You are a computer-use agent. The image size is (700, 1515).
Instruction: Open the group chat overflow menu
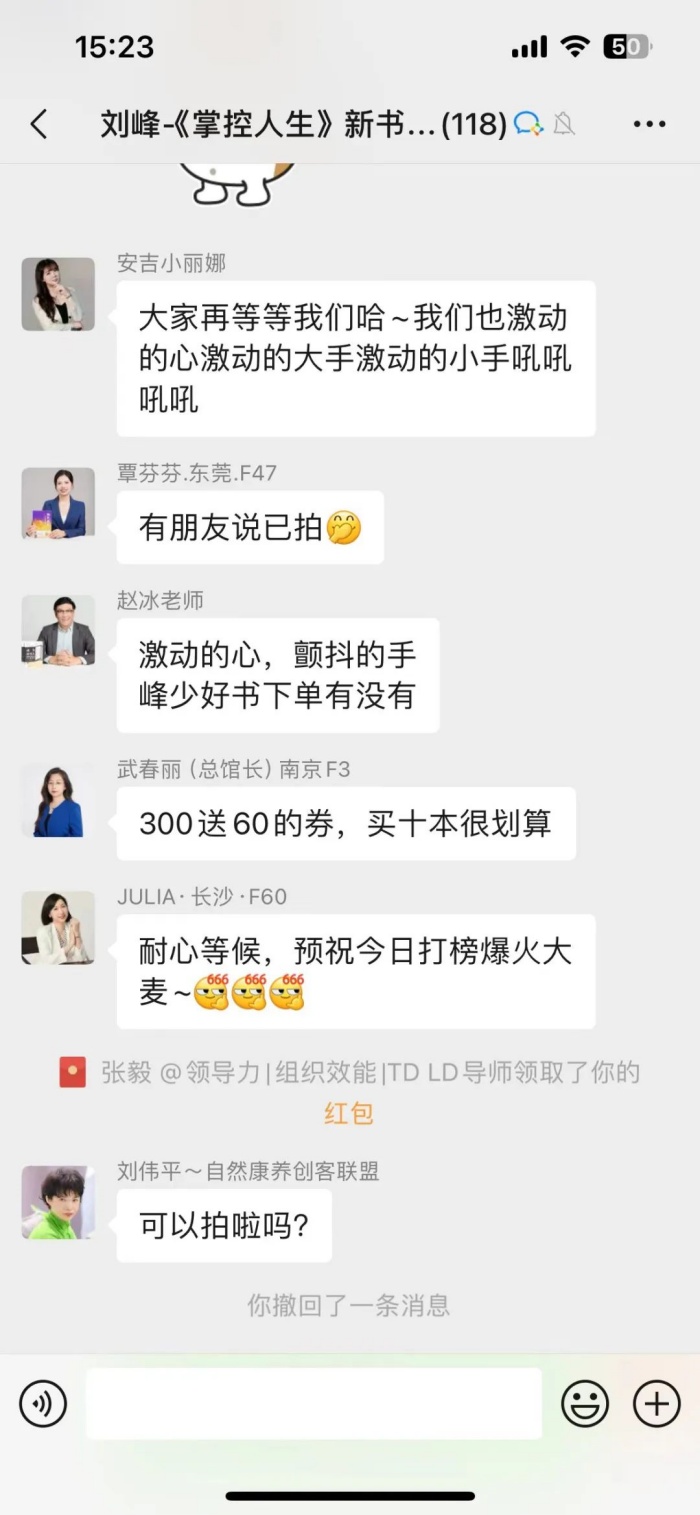(649, 124)
